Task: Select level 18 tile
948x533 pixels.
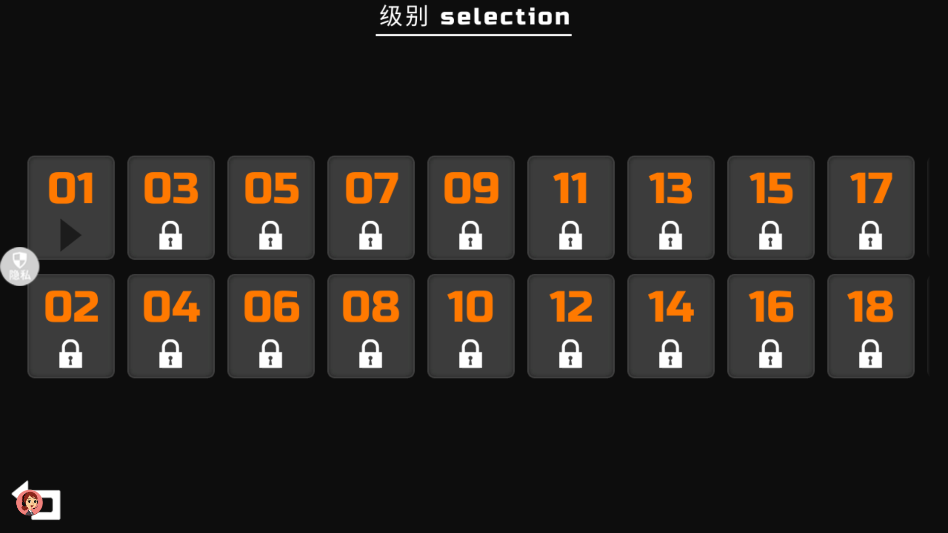Action: pos(871,326)
